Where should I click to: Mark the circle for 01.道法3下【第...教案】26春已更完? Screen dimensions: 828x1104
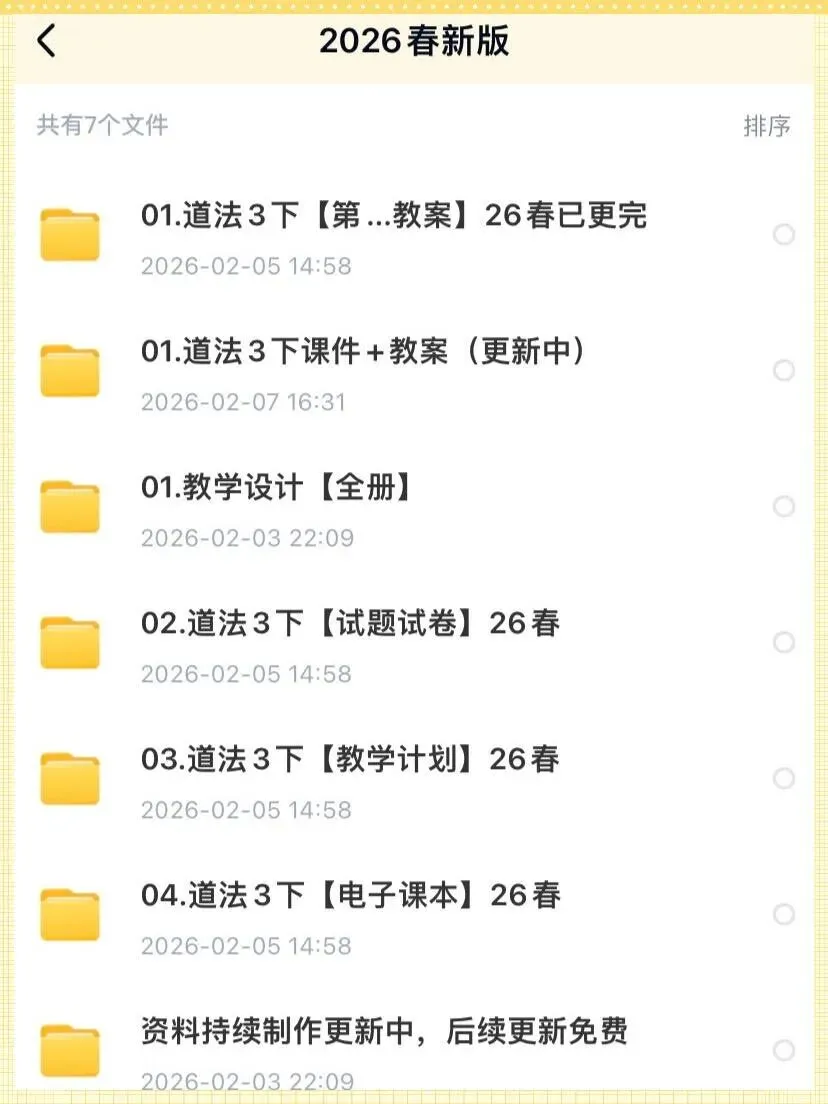(784, 234)
